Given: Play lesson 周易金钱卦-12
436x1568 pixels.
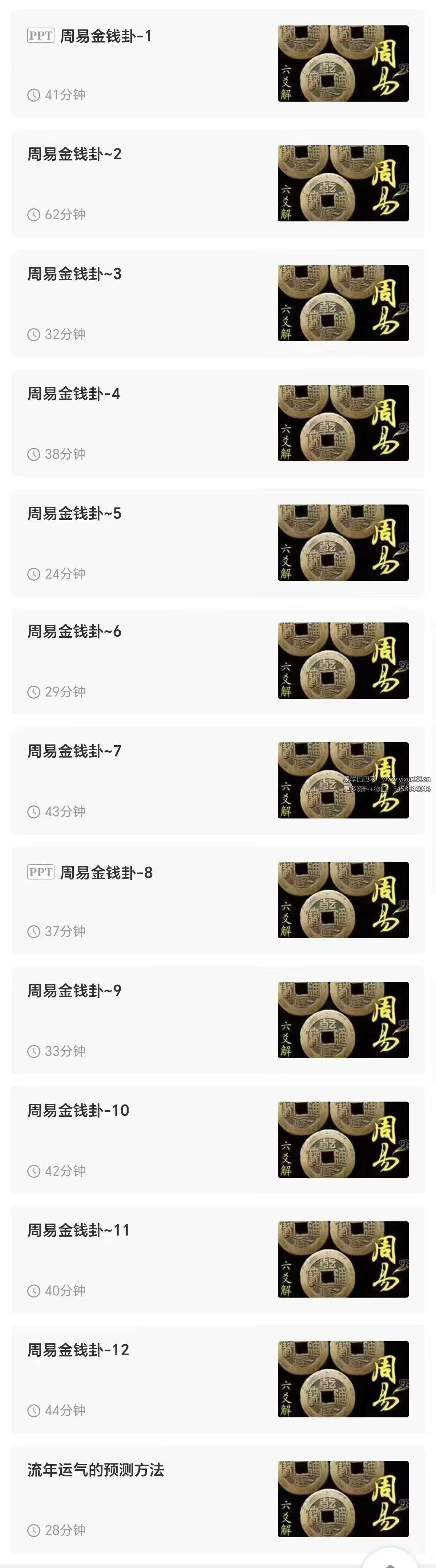Looking at the screenshot, I should [78, 1351].
